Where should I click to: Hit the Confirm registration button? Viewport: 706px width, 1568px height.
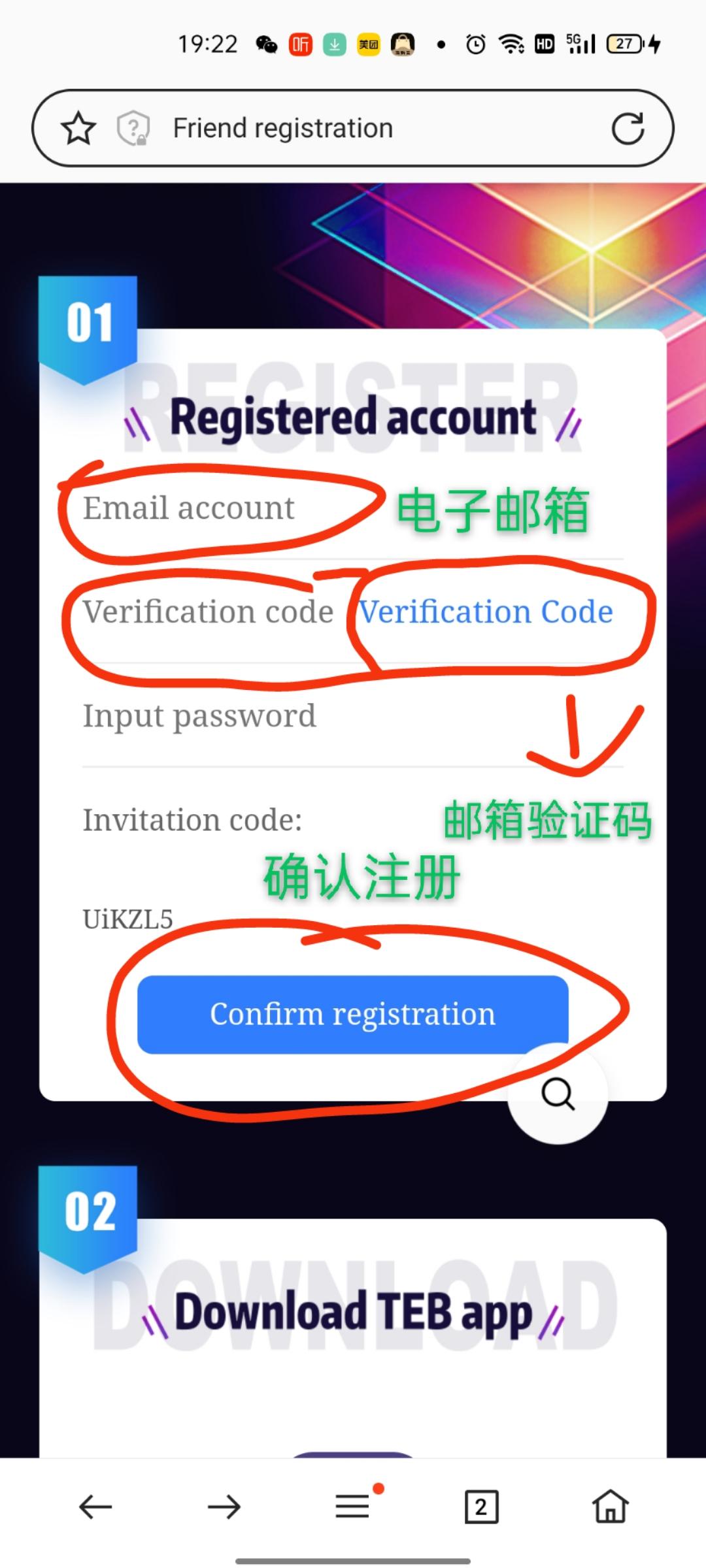[x=353, y=1014]
